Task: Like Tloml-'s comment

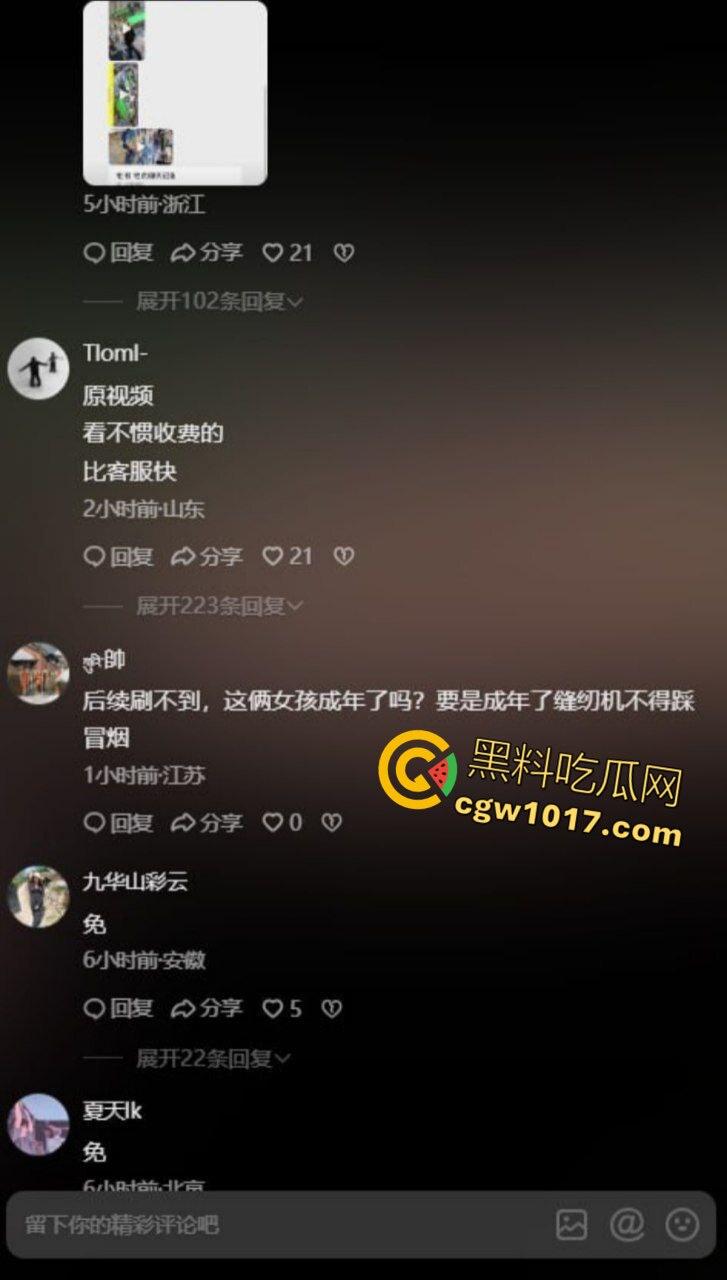Action: tap(287, 556)
